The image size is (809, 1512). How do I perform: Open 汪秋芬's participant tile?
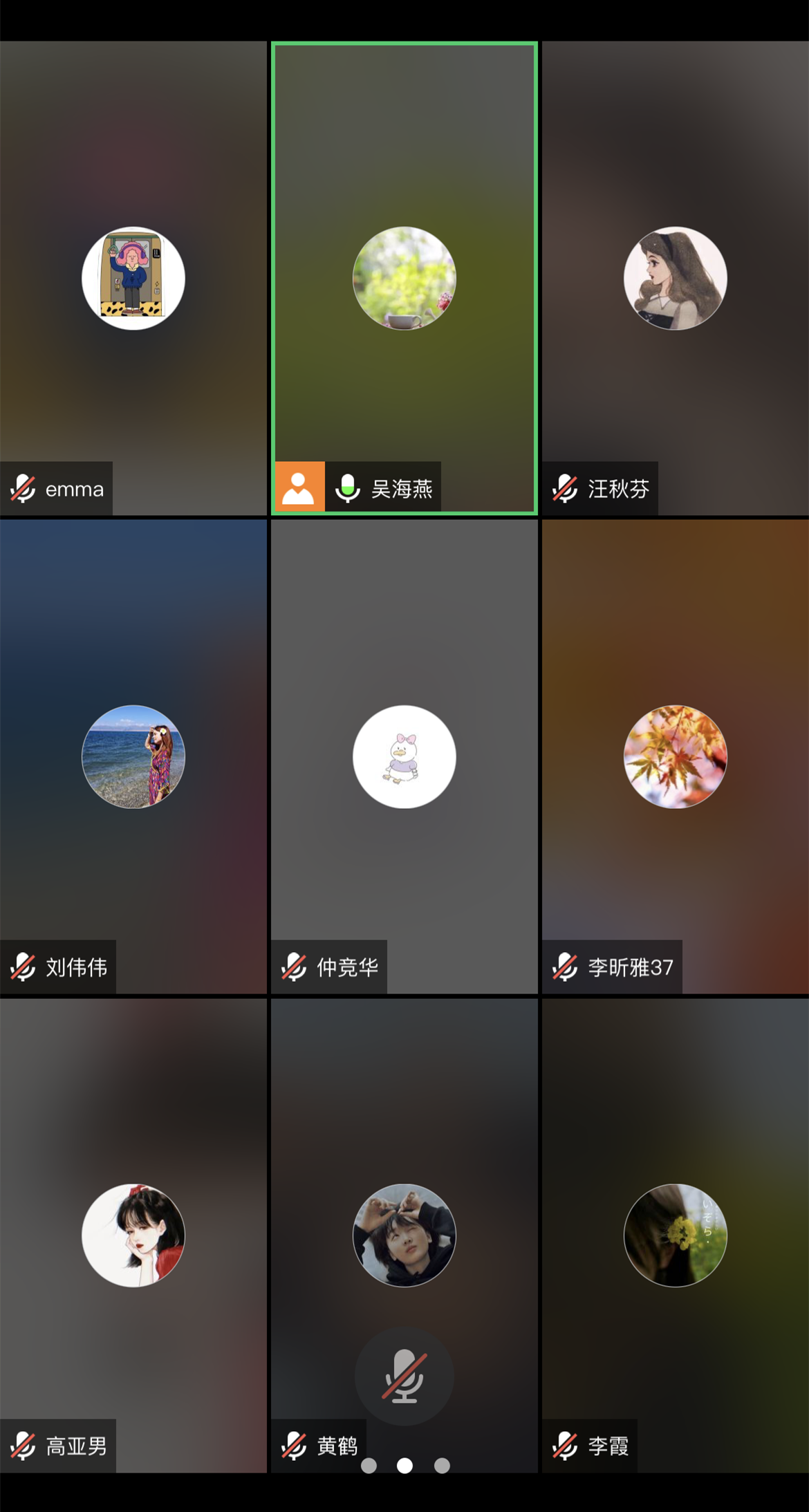[676, 278]
